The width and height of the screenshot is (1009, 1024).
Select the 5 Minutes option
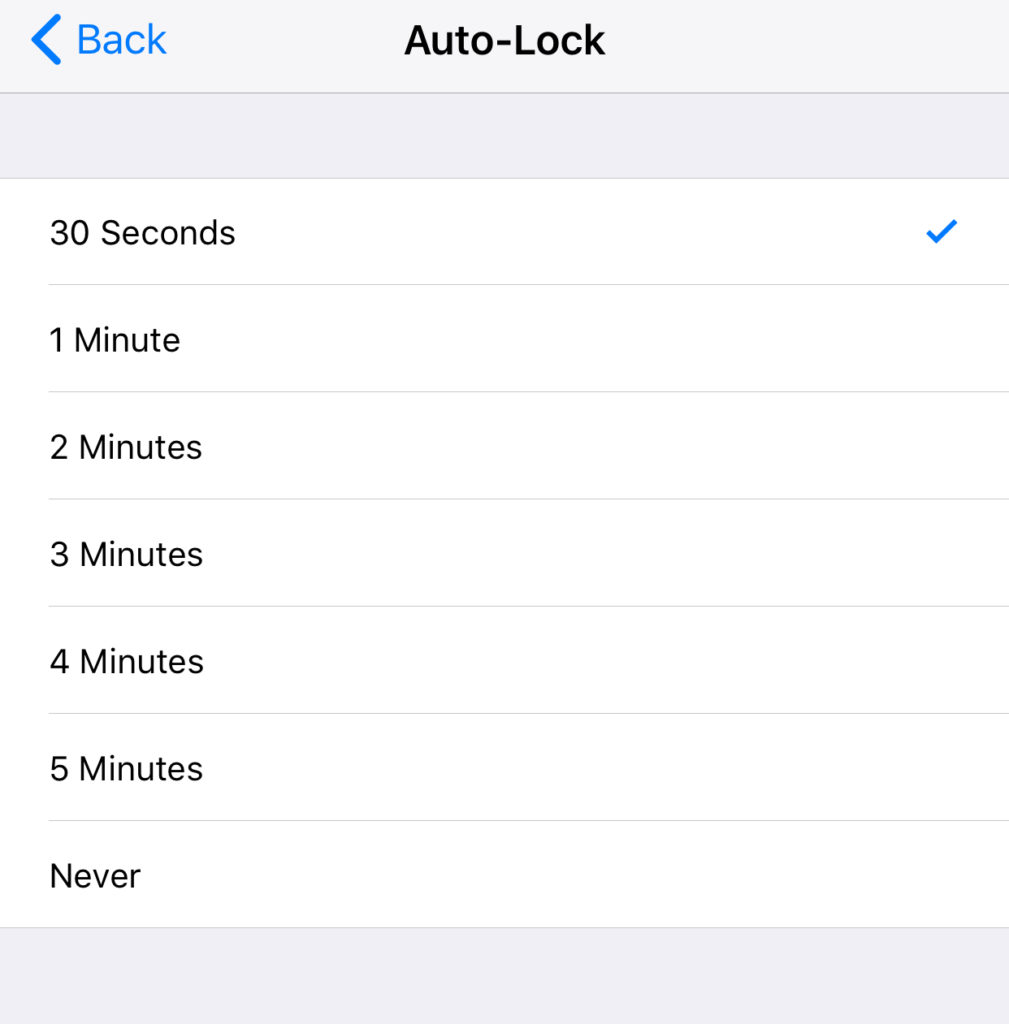pos(126,768)
